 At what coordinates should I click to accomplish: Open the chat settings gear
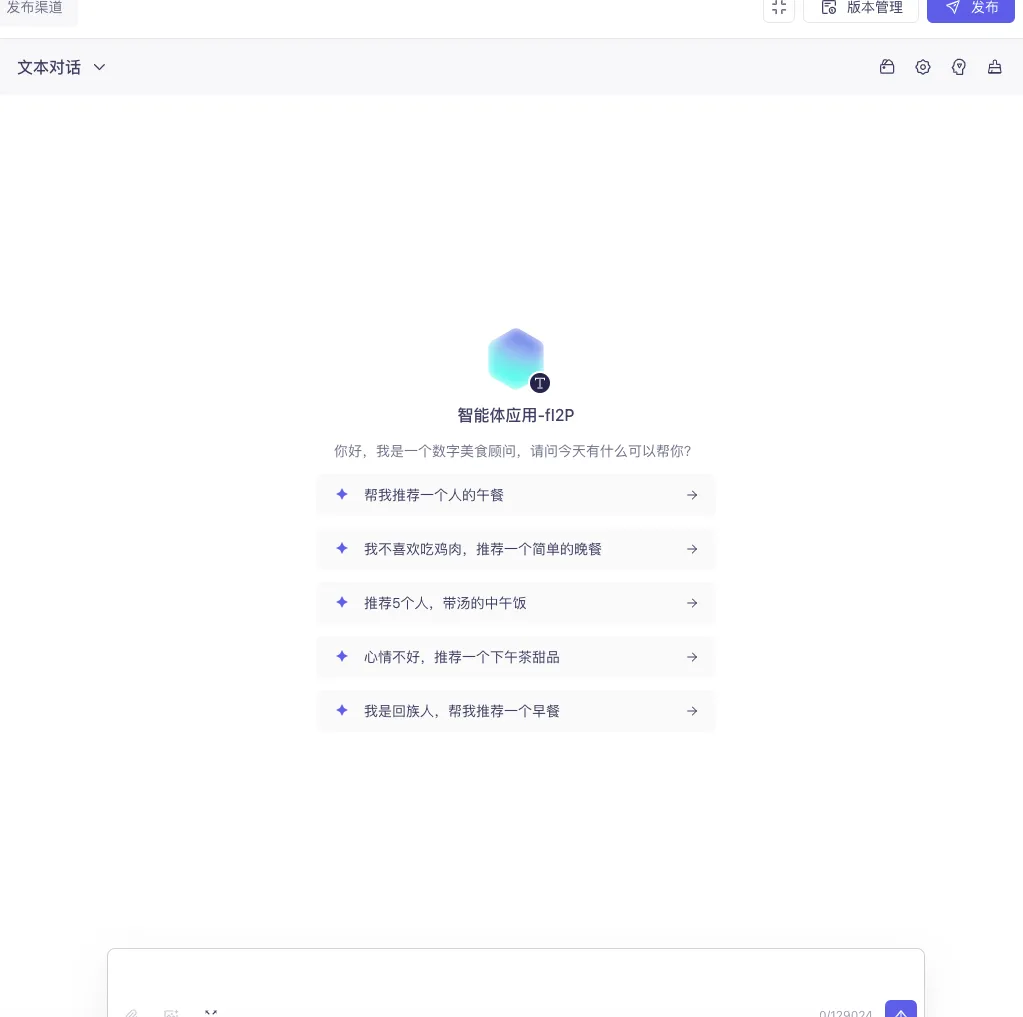point(923,67)
